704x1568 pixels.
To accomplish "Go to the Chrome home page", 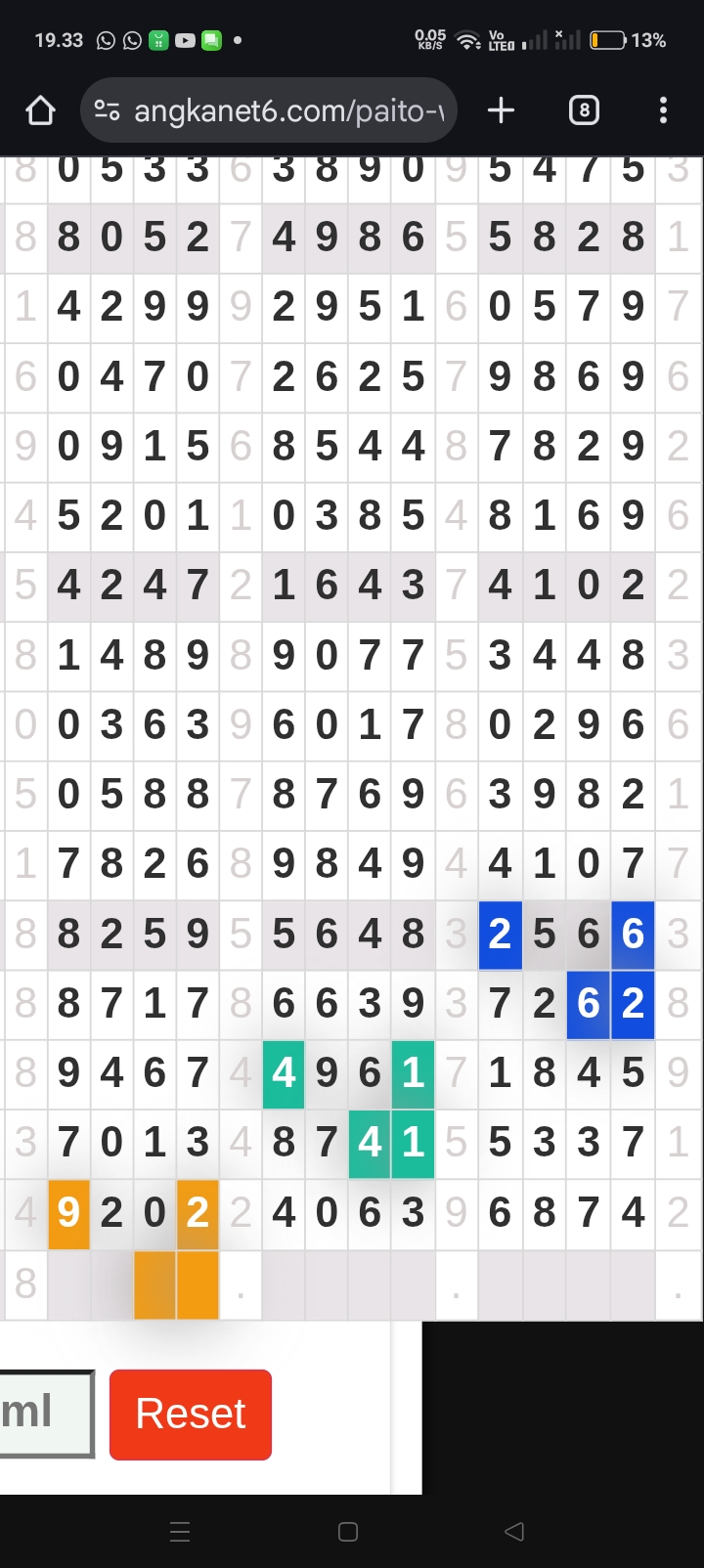I will point(40,110).
